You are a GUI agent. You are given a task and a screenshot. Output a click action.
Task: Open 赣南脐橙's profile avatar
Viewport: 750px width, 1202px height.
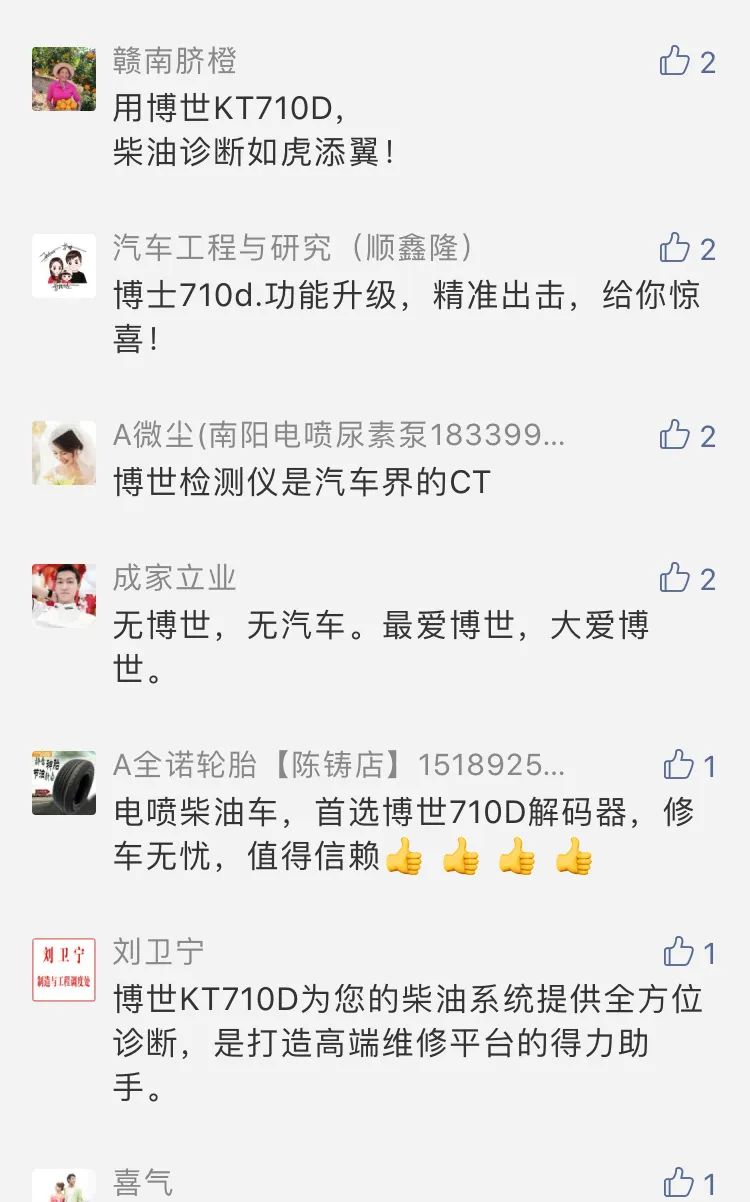click(64, 78)
